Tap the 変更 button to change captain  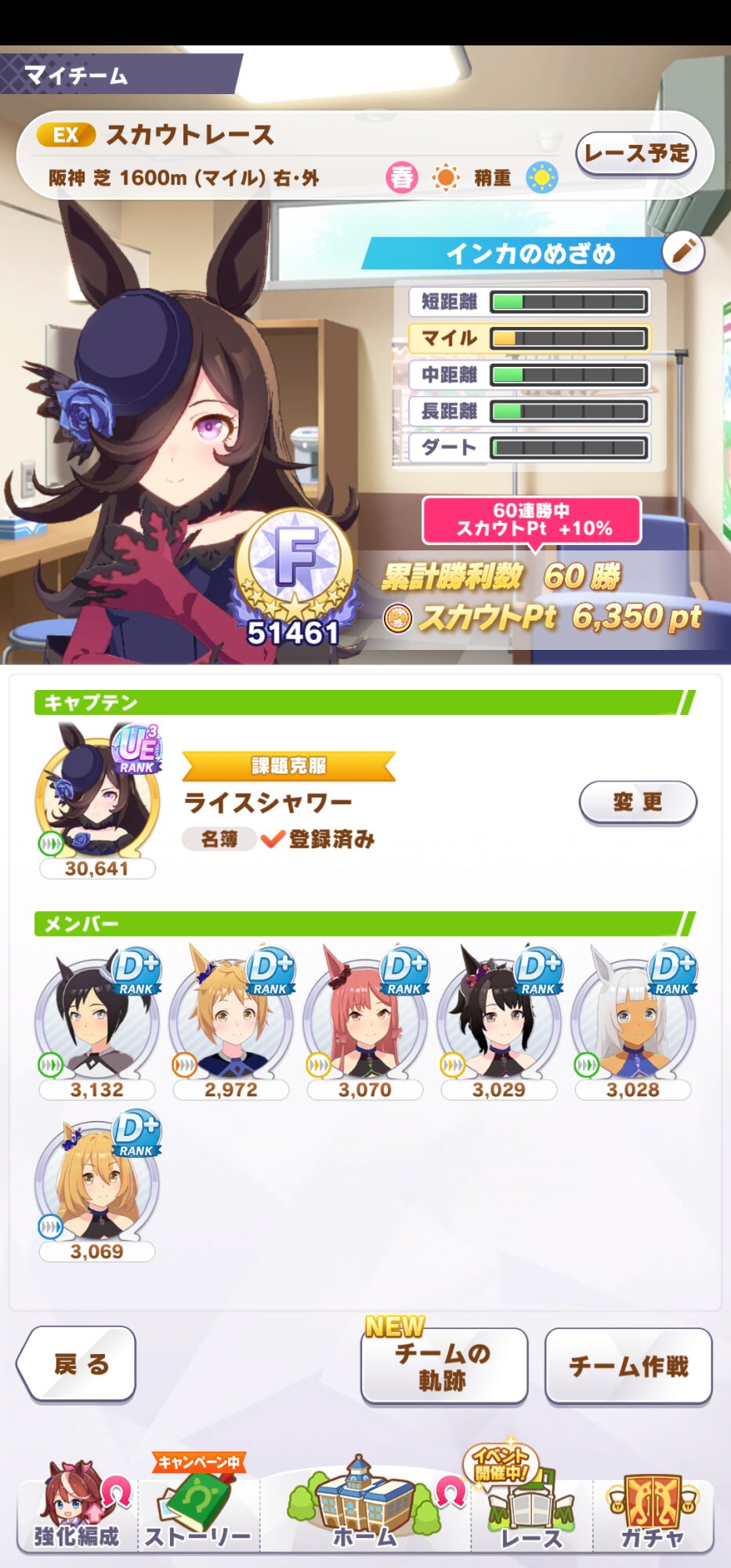(x=638, y=802)
